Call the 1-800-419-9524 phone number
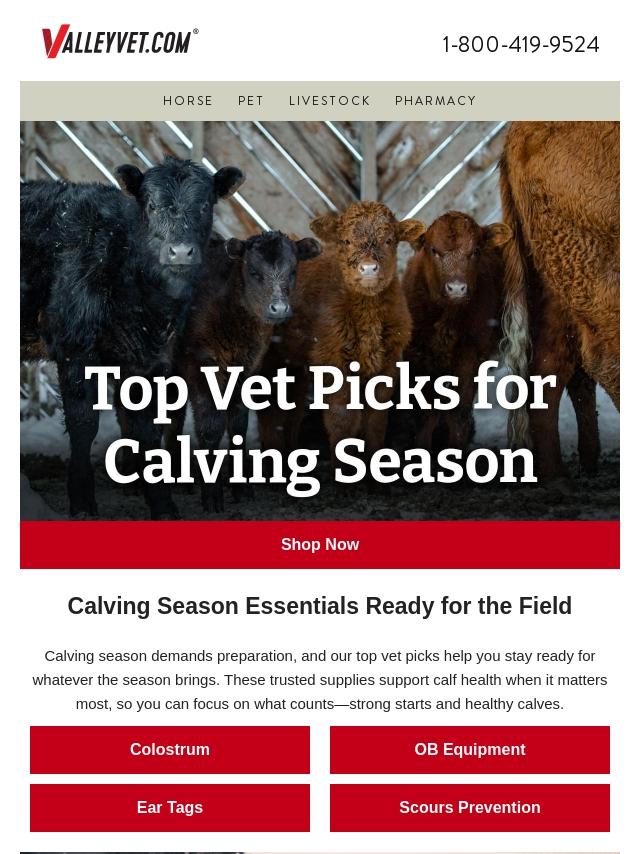Image resolution: width=640 pixels, height=854 pixels. click(521, 45)
